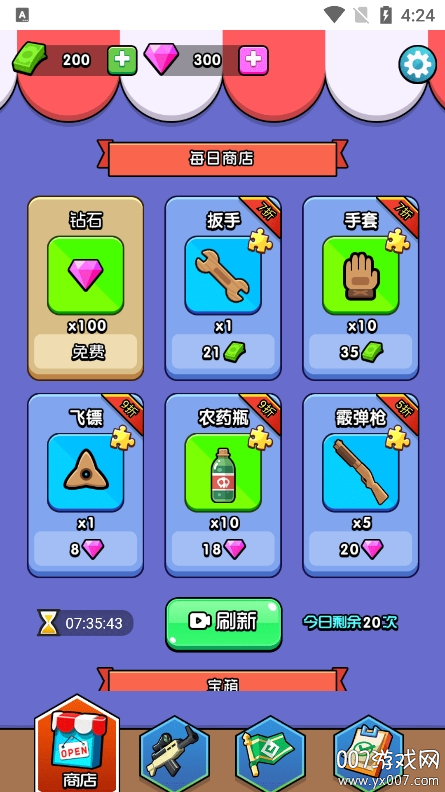Switch to the 商店 shop tab
The width and height of the screenshot is (445, 792).
tap(77, 744)
